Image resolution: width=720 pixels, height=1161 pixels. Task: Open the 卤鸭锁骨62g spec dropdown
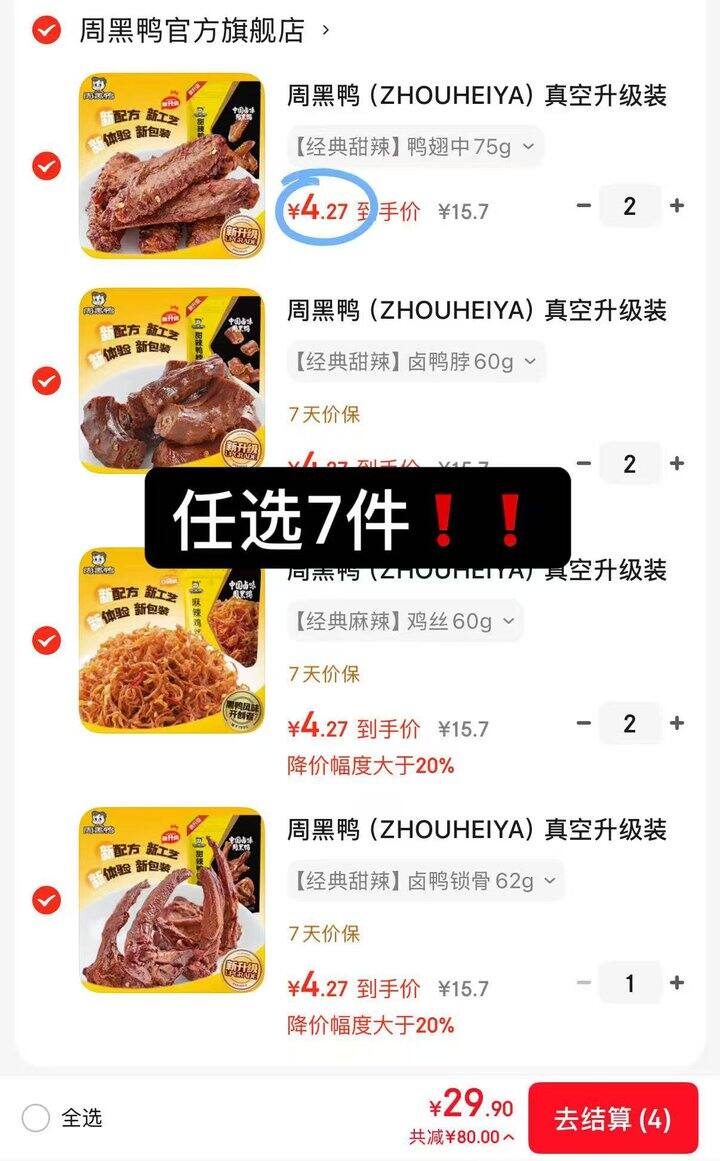pyautogui.click(x=546, y=881)
